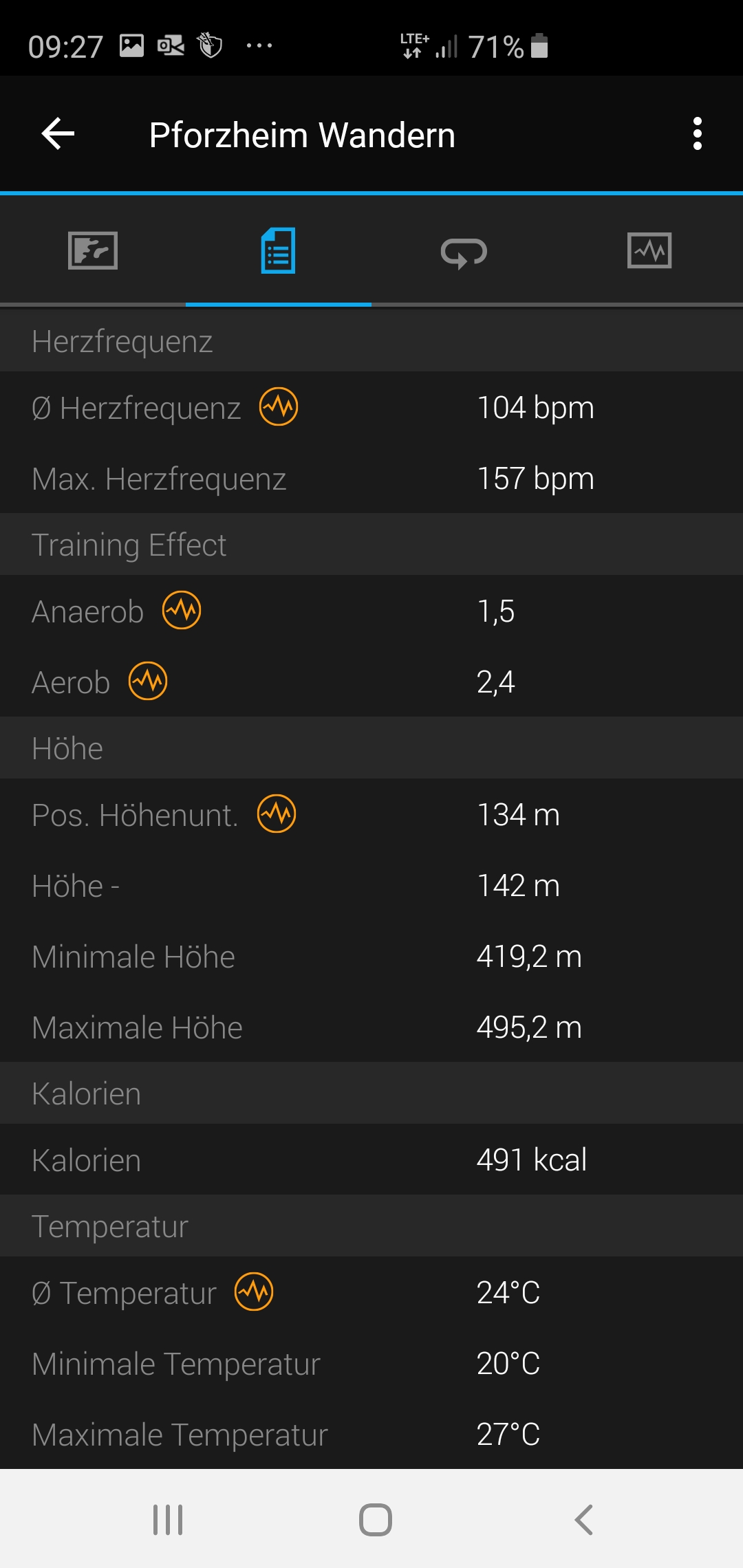This screenshot has width=743, height=1568.
Task: Tap the chart icon next to Anaerob
Action: [x=182, y=611]
